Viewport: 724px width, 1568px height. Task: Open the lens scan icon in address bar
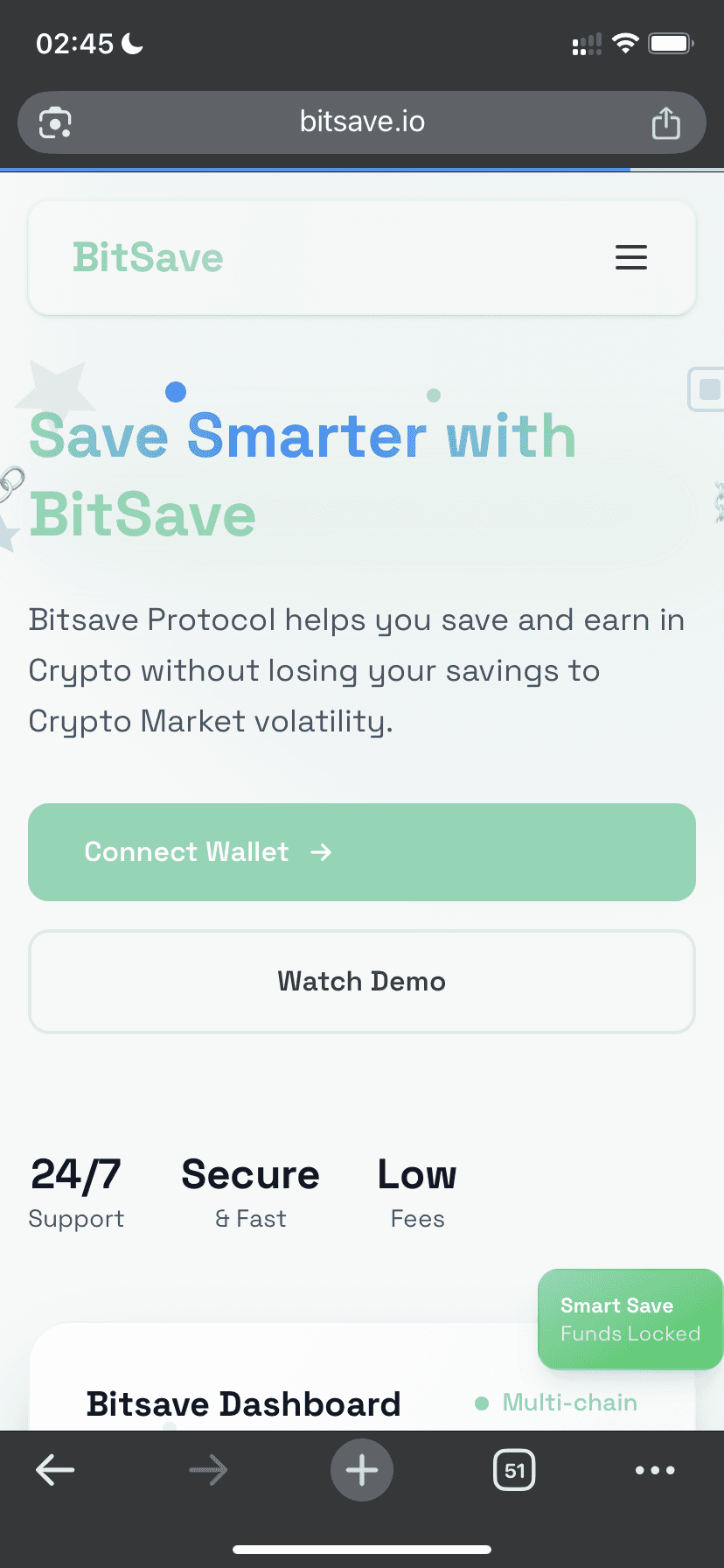coord(56,122)
